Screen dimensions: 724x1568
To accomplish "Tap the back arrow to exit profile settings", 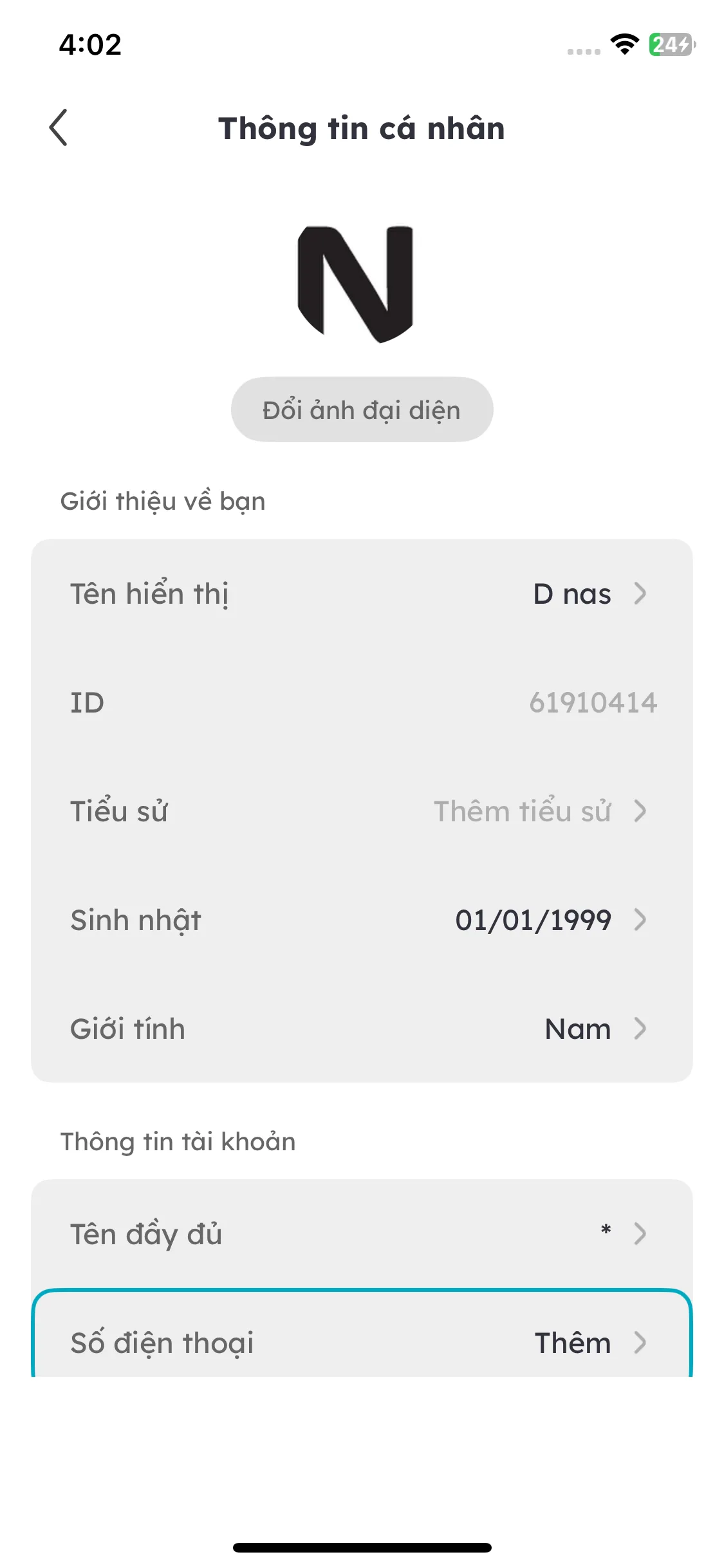I will tap(59, 127).
